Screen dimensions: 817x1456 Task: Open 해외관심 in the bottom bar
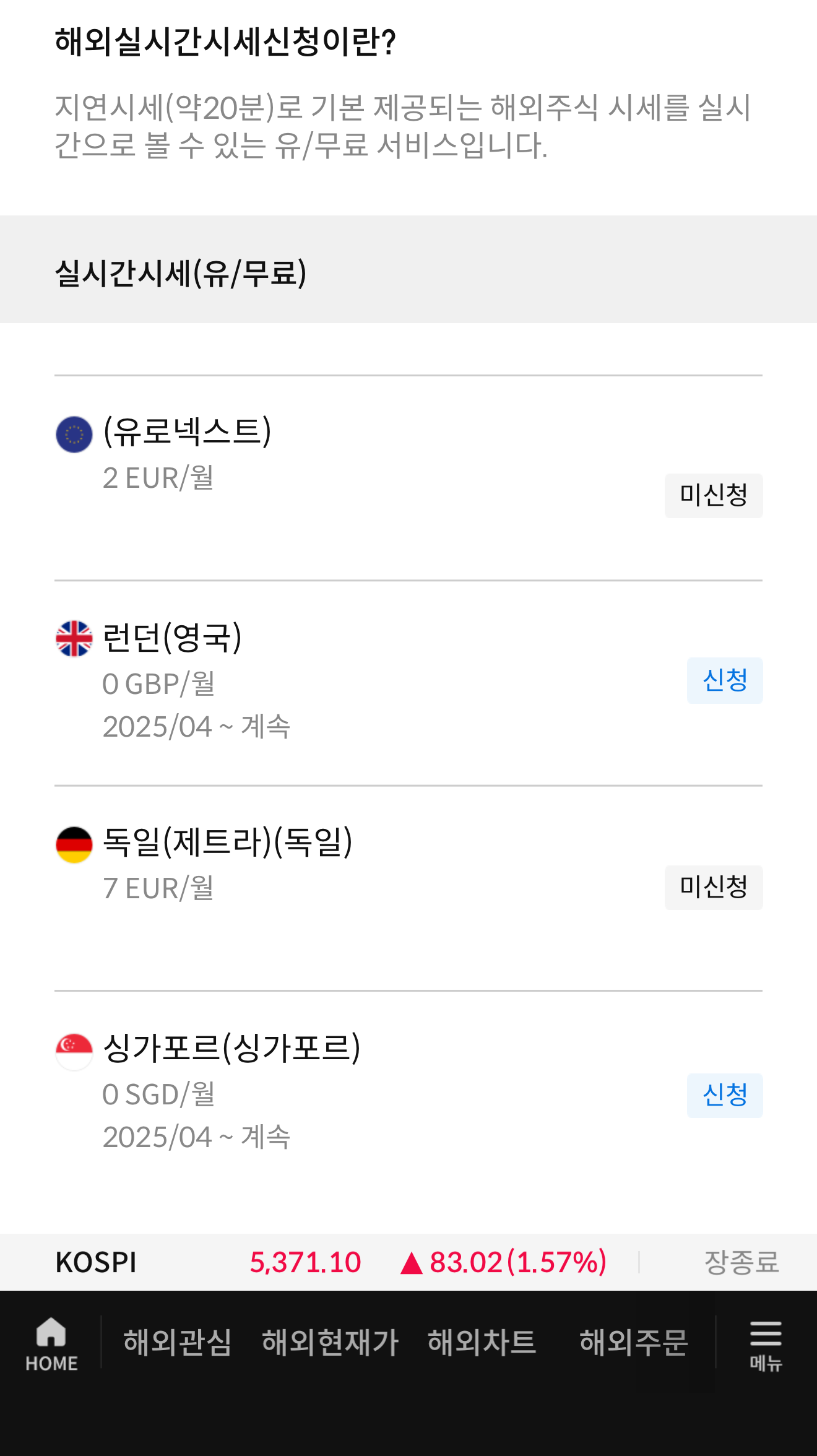click(177, 1343)
